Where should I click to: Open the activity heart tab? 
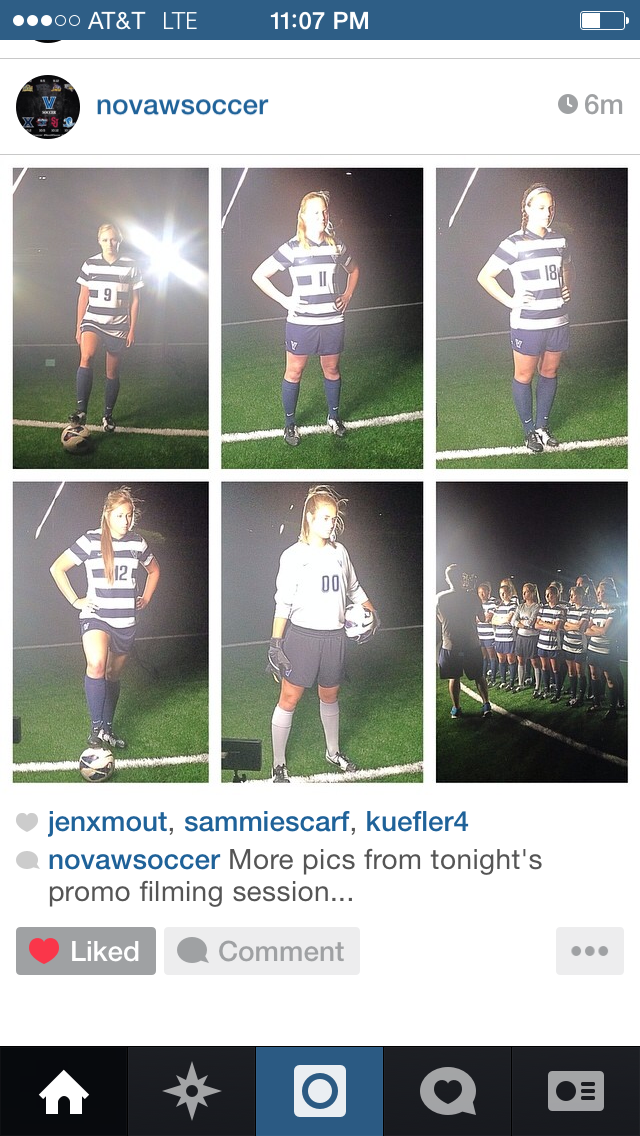(x=448, y=1091)
